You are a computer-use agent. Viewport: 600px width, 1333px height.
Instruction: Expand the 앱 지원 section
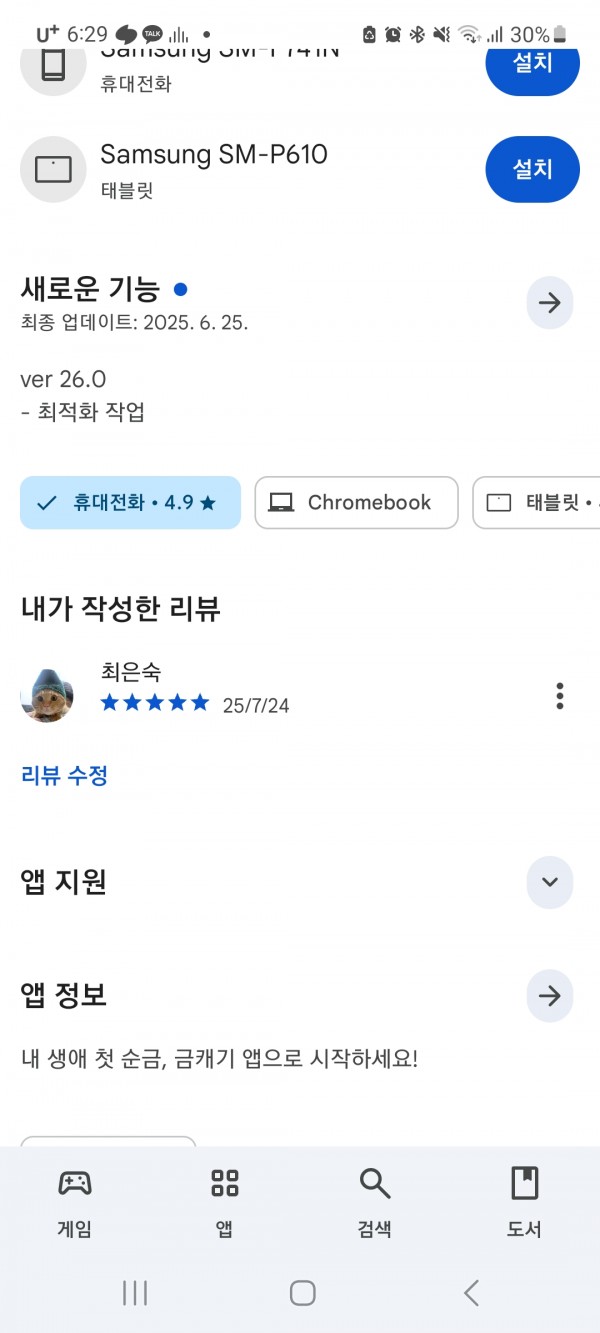[550, 882]
